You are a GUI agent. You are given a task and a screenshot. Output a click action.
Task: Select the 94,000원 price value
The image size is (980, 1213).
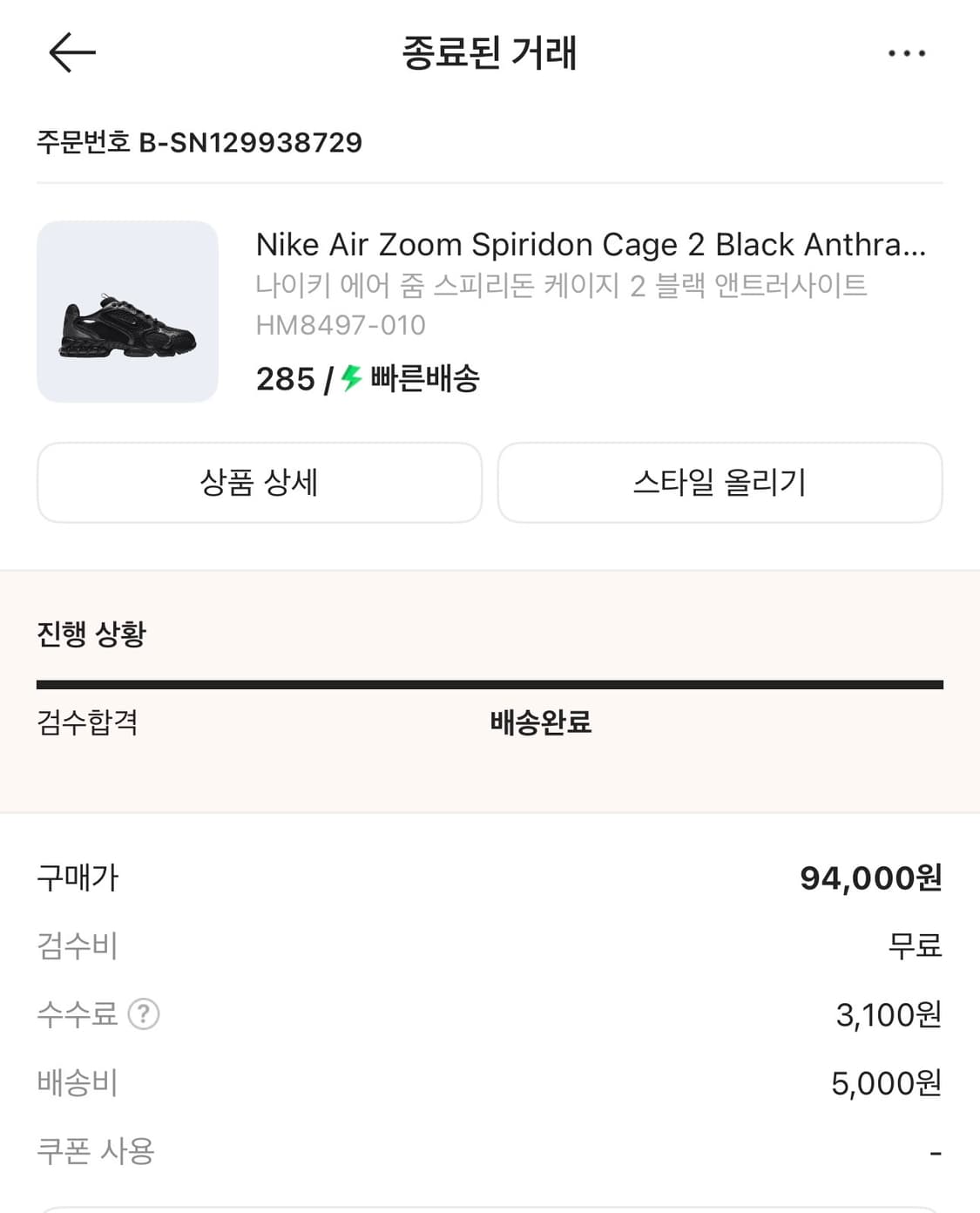[873, 878]
